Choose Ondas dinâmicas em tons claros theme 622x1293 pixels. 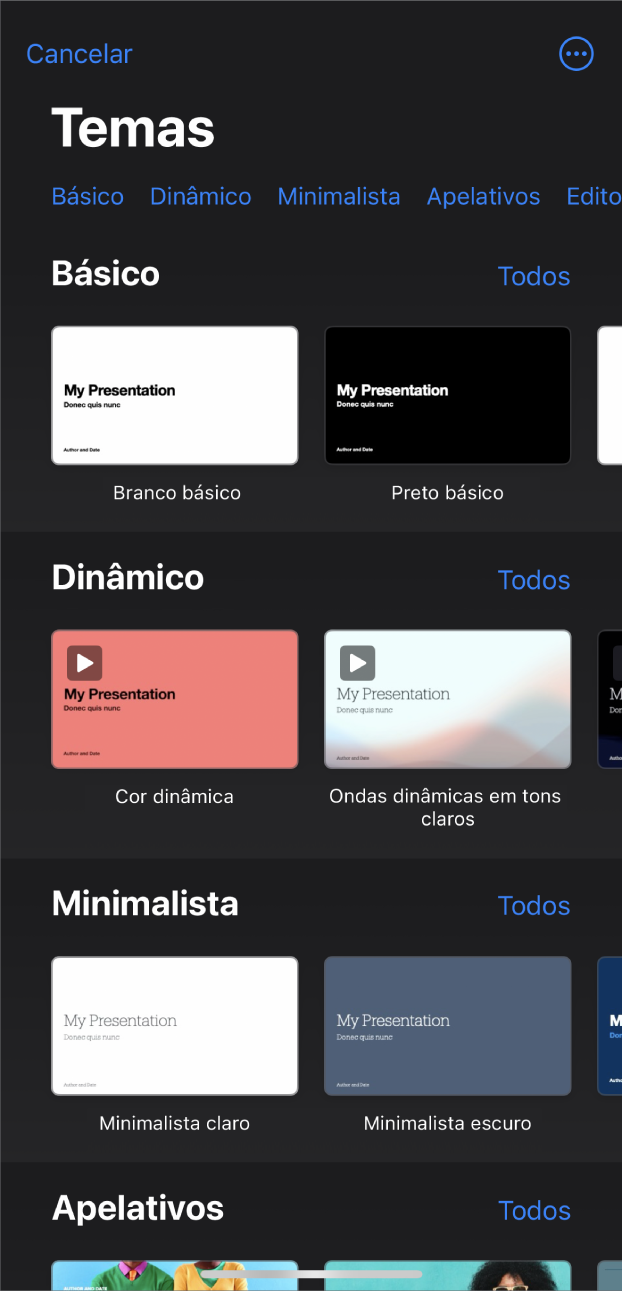pos(448,699)
